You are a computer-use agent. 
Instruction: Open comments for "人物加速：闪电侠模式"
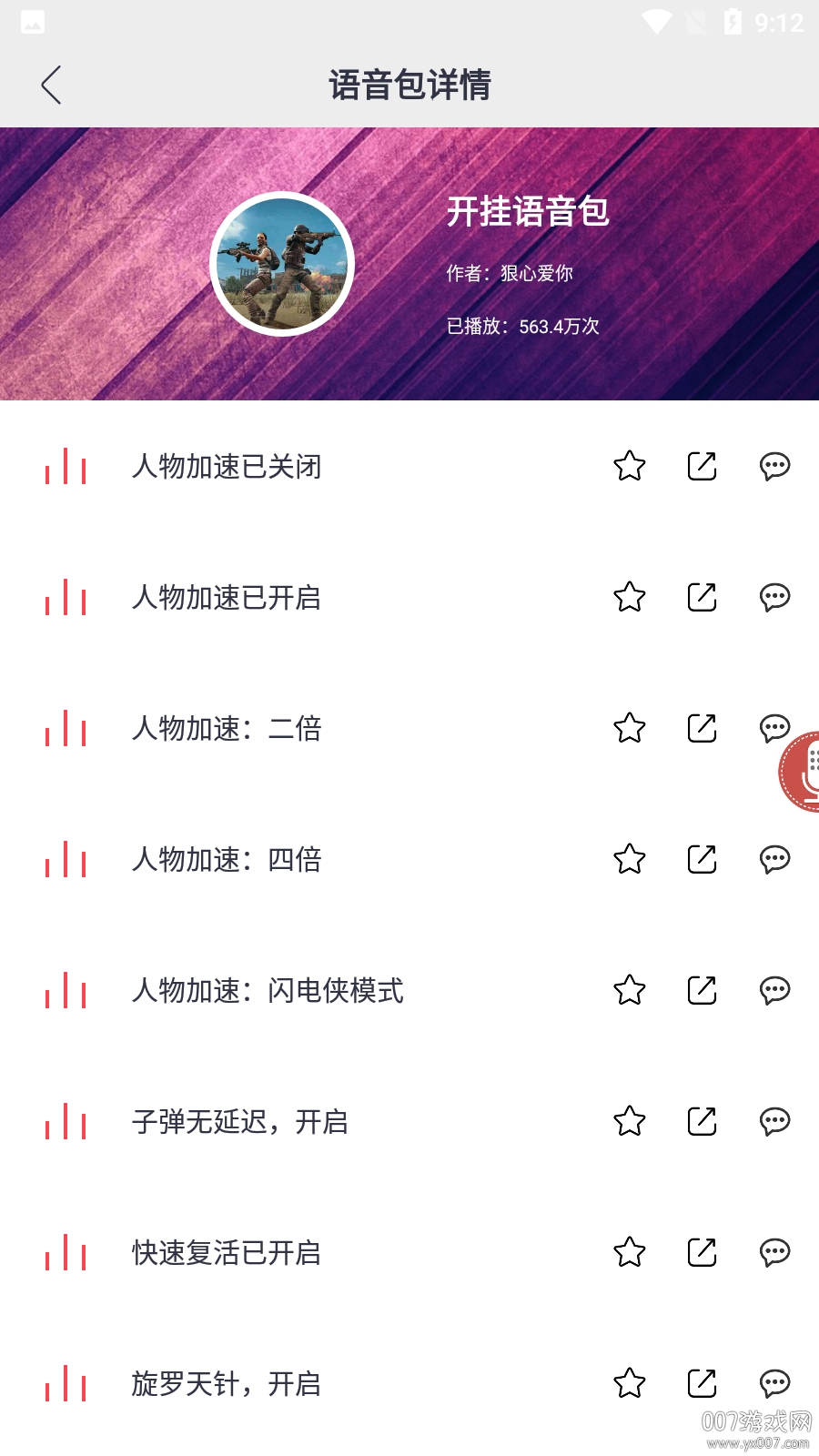tap(774, 991)
